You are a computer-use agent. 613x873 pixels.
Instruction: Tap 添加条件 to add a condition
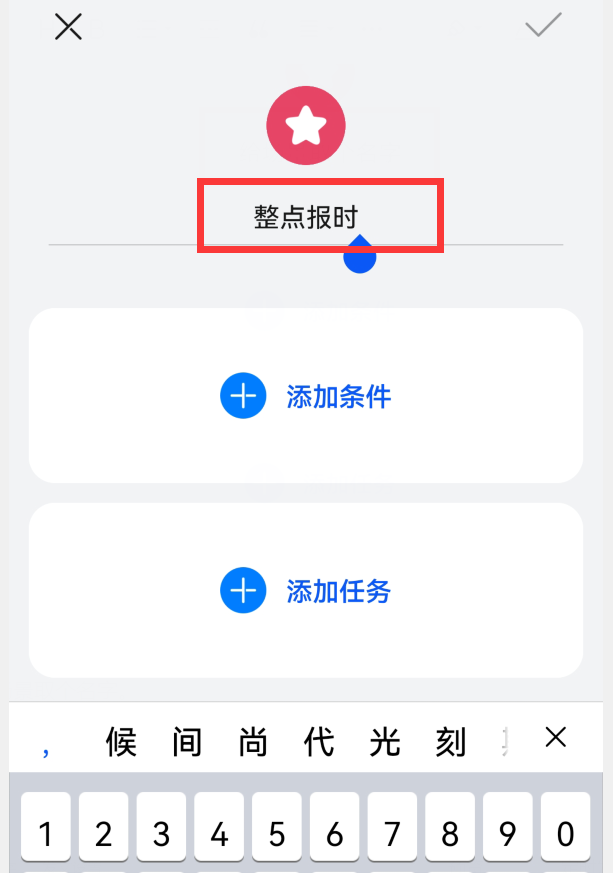[x=306, y=397]
